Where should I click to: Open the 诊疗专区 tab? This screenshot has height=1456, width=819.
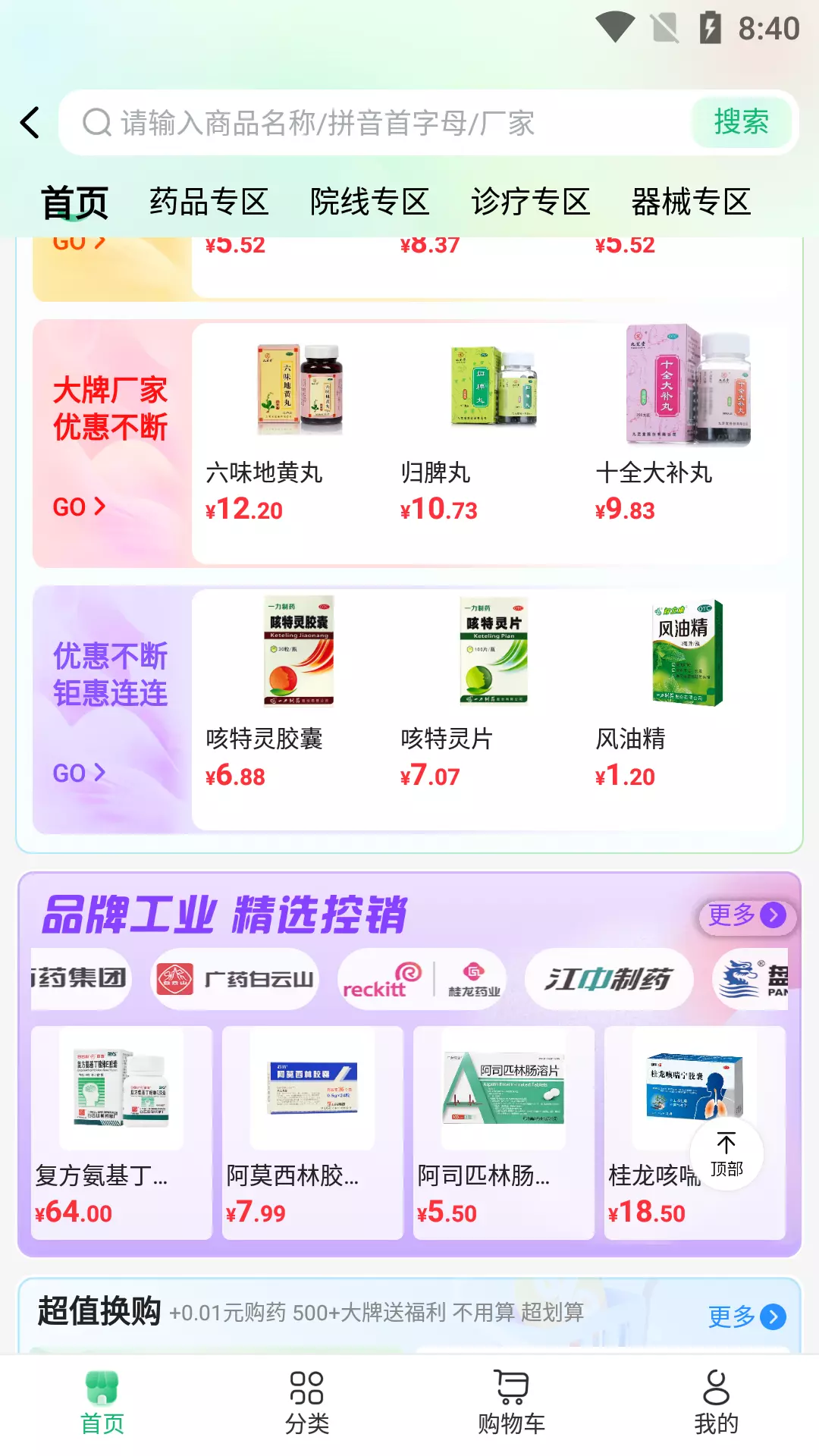pos(531,202)
